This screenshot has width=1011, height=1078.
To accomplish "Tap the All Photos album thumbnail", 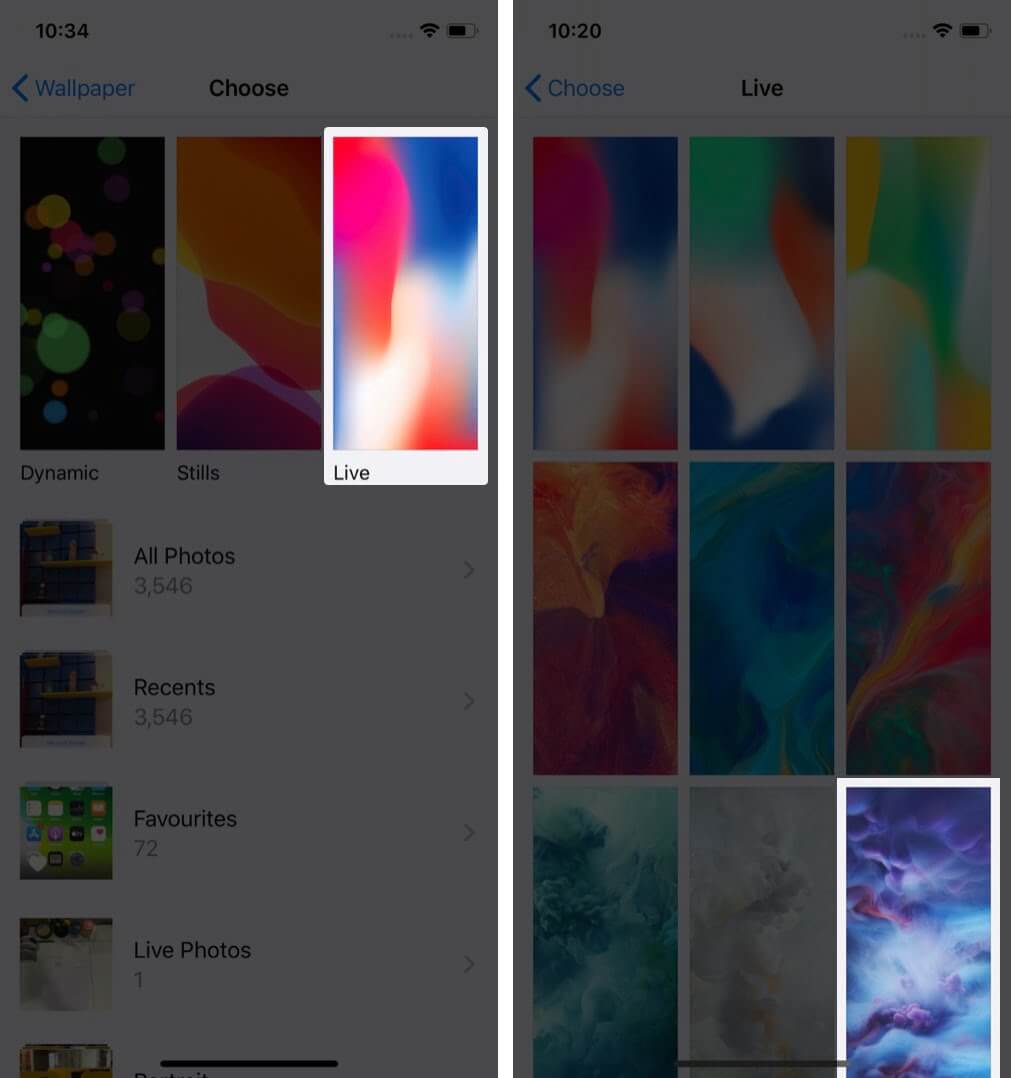I will [x=66, y=568].
